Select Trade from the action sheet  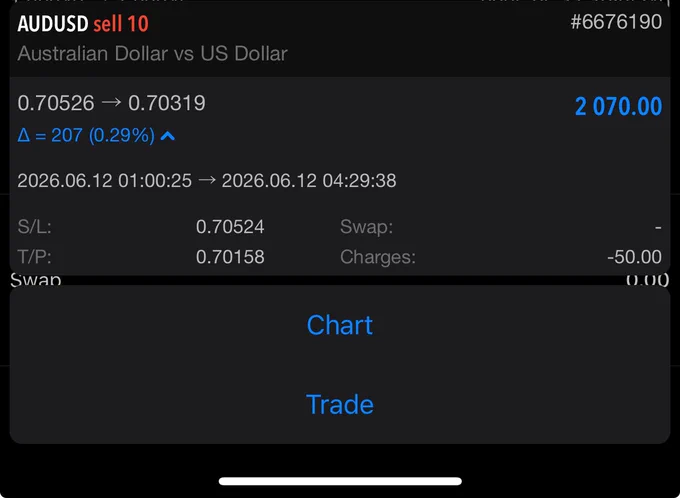340,404
